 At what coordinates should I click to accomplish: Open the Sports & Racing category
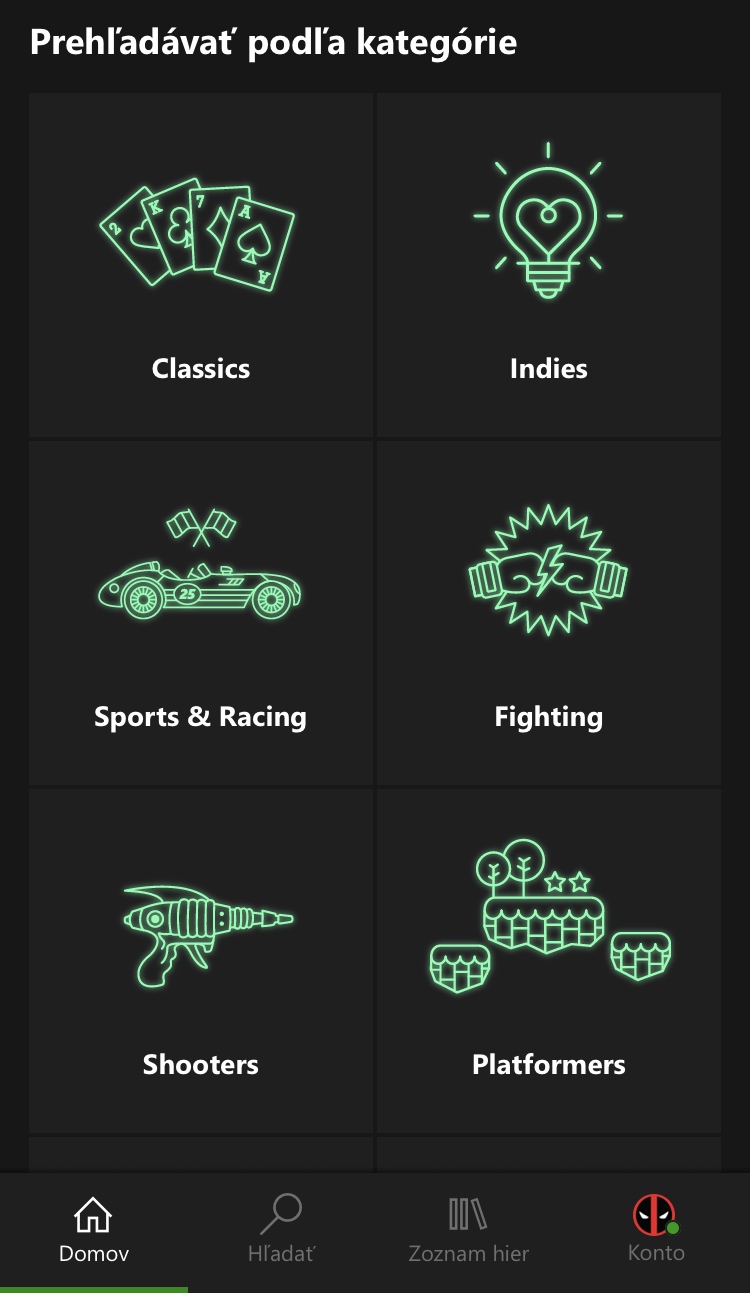[x=200, y=612]
